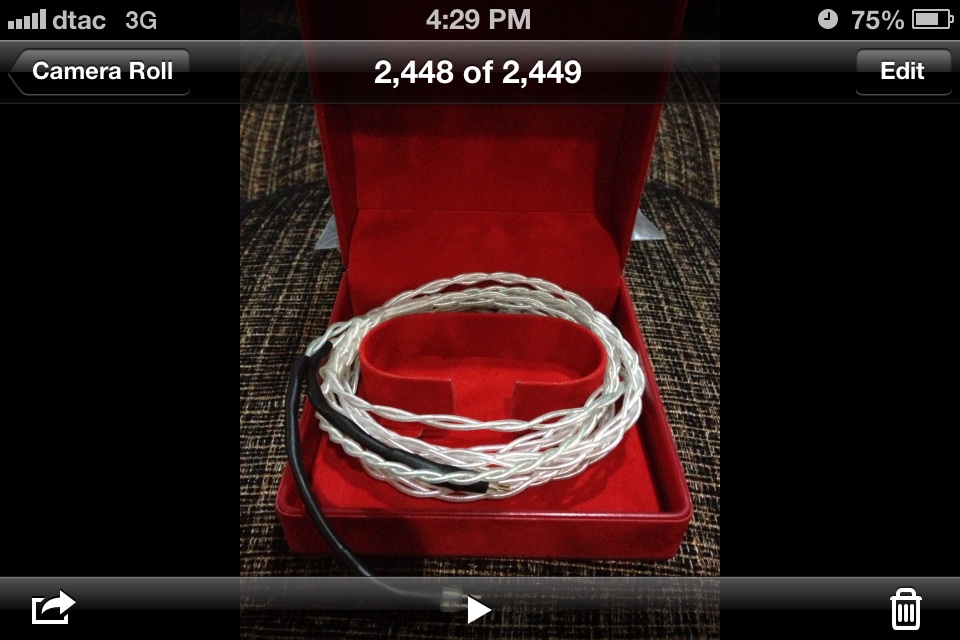Open the share action menu
Viewport: 960px width, 640px height.
click(53, 607)
